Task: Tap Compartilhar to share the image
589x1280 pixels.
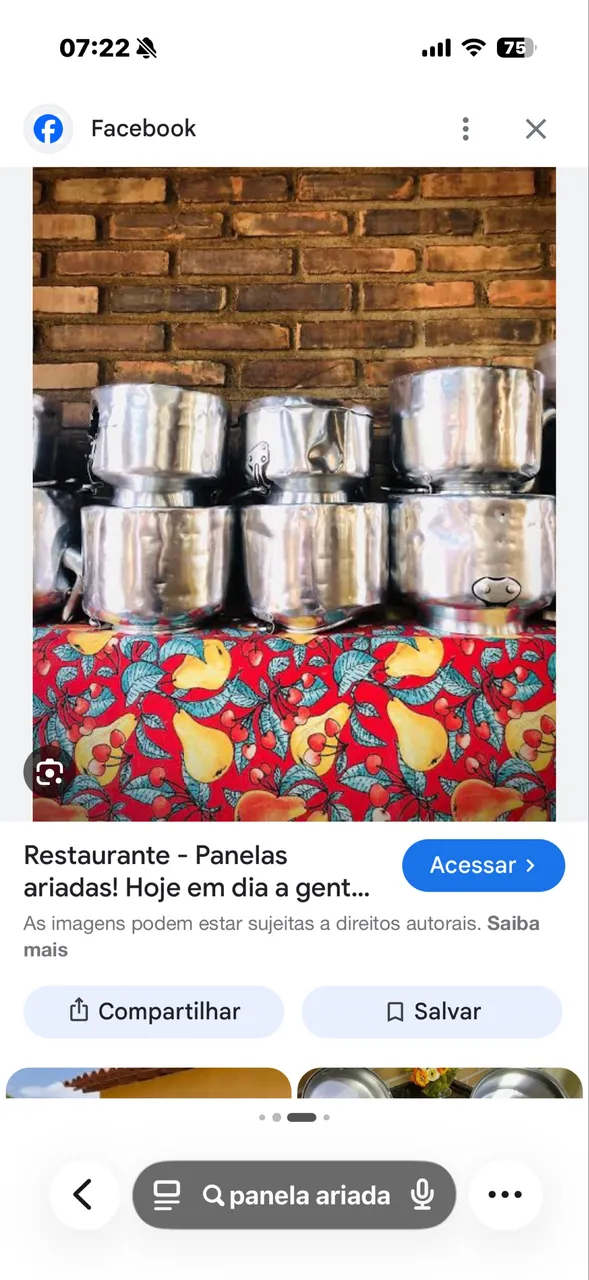Action: pos(154,1011)
